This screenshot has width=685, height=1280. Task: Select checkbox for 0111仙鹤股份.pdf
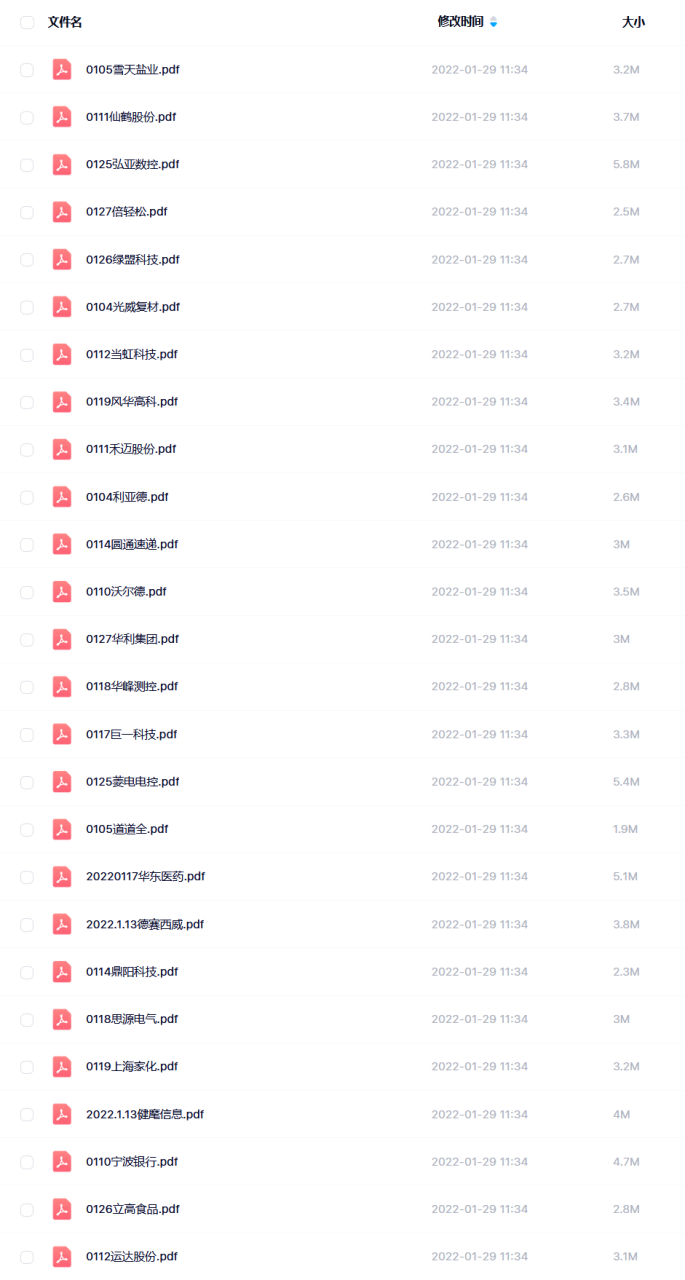coord(27,117)
